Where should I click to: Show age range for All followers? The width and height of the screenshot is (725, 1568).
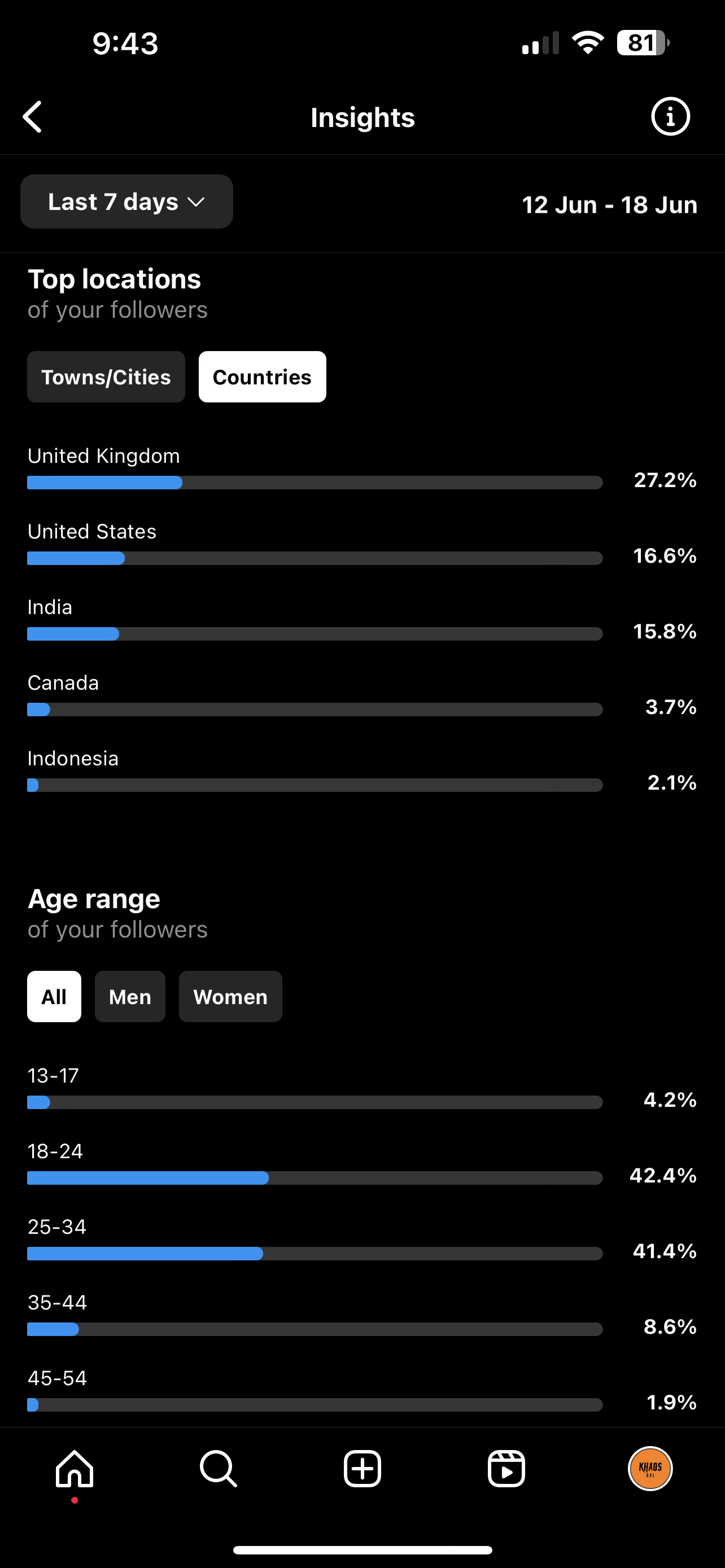click(54, 996)
